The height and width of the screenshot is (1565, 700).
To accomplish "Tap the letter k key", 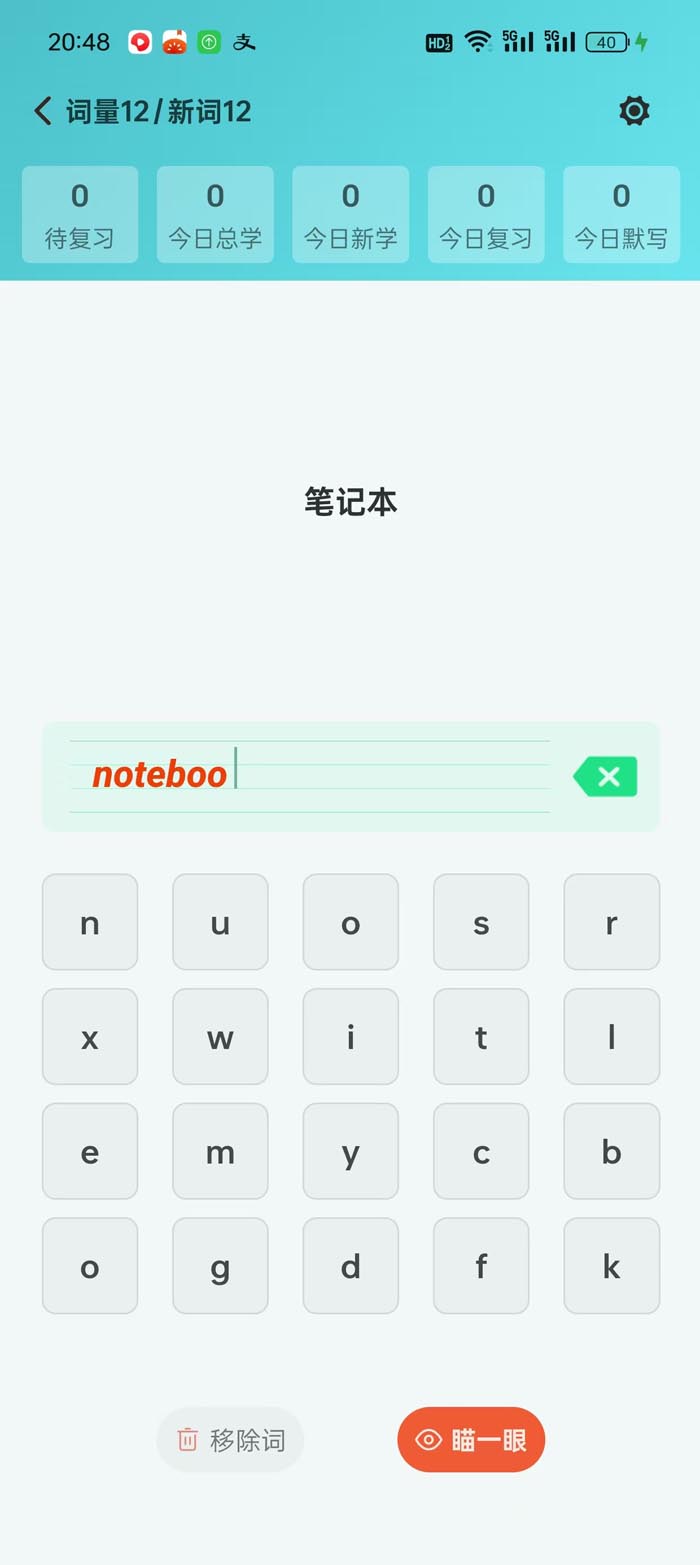I will [611, 1266].
